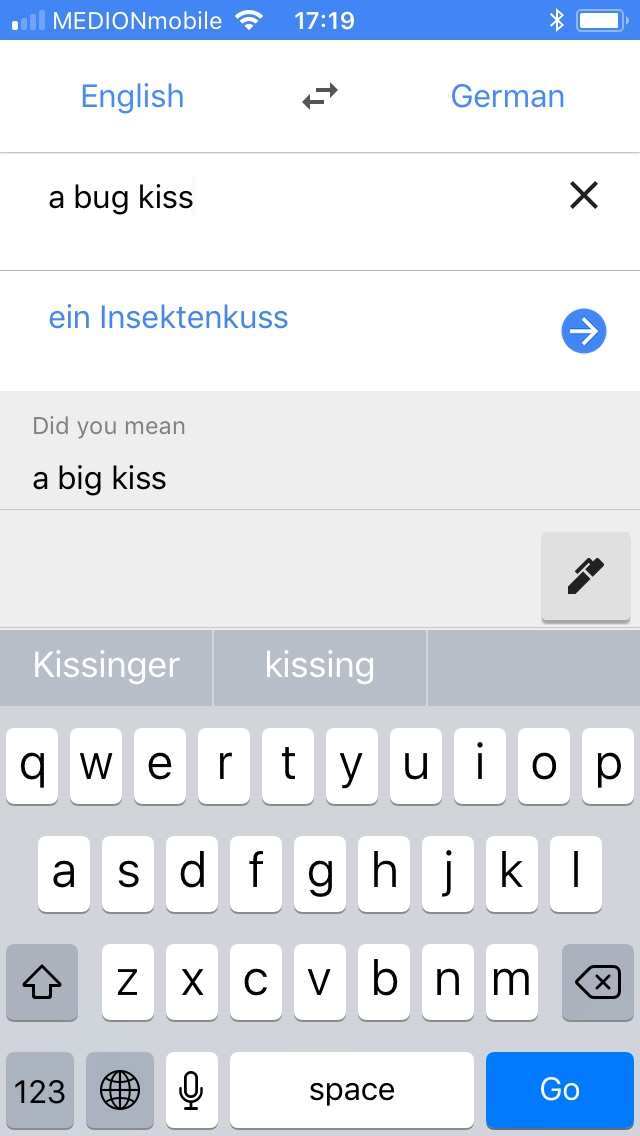The width and height of the screenshot is (640, 1136).
Task: Change the source language English
Action: pyautogui.click(x=132, y=96)
